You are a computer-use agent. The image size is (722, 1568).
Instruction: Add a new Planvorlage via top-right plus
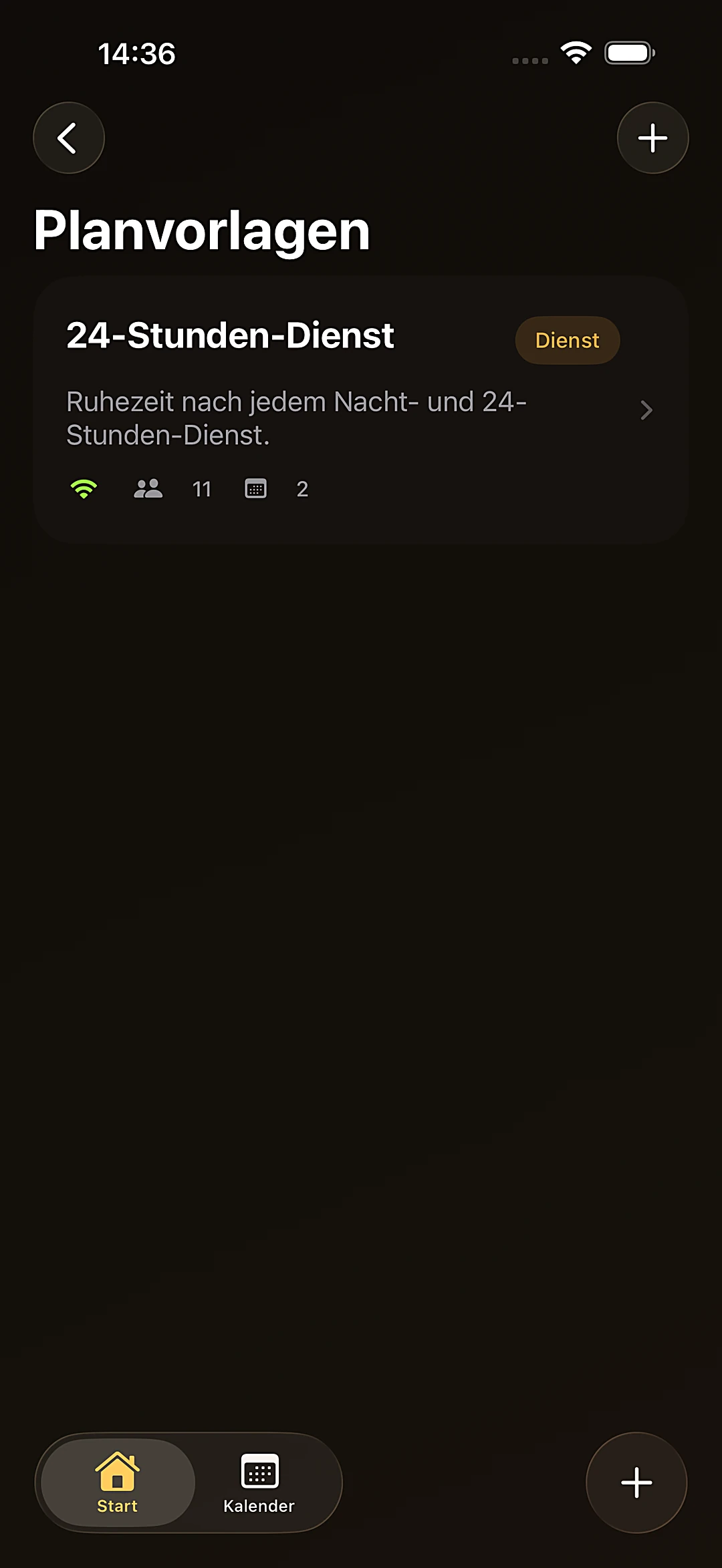pyautogui.click(x=652, y=138)
